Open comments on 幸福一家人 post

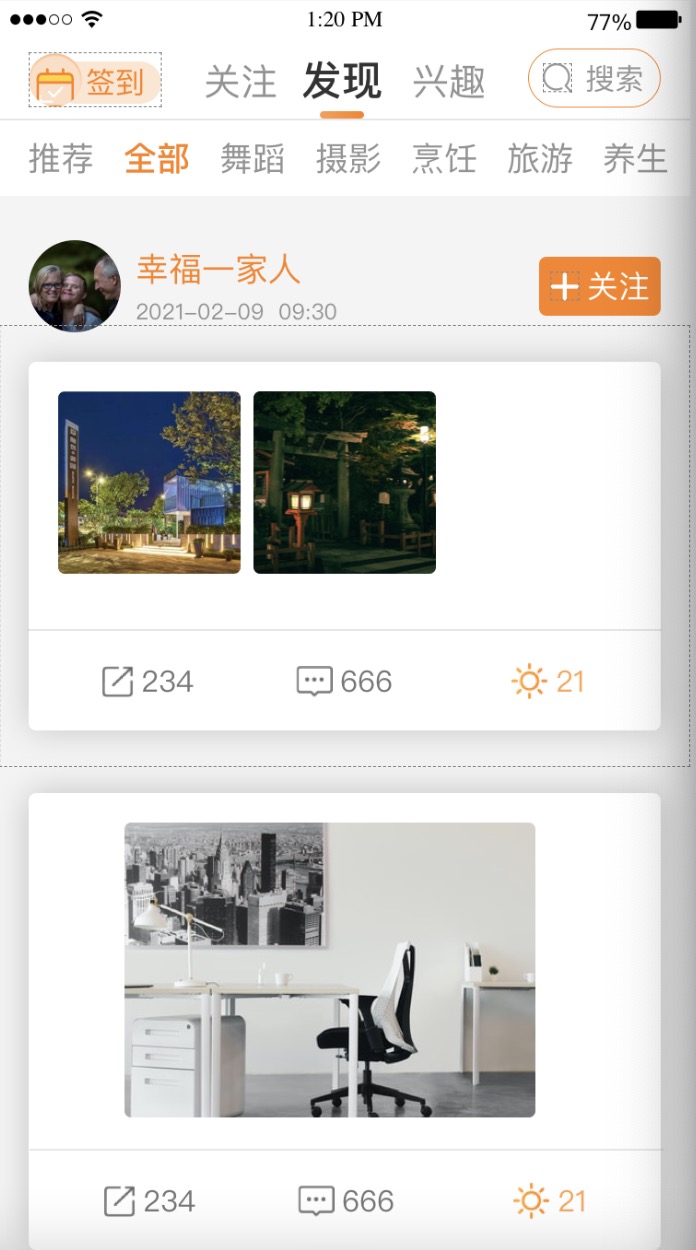pos(344,682)
